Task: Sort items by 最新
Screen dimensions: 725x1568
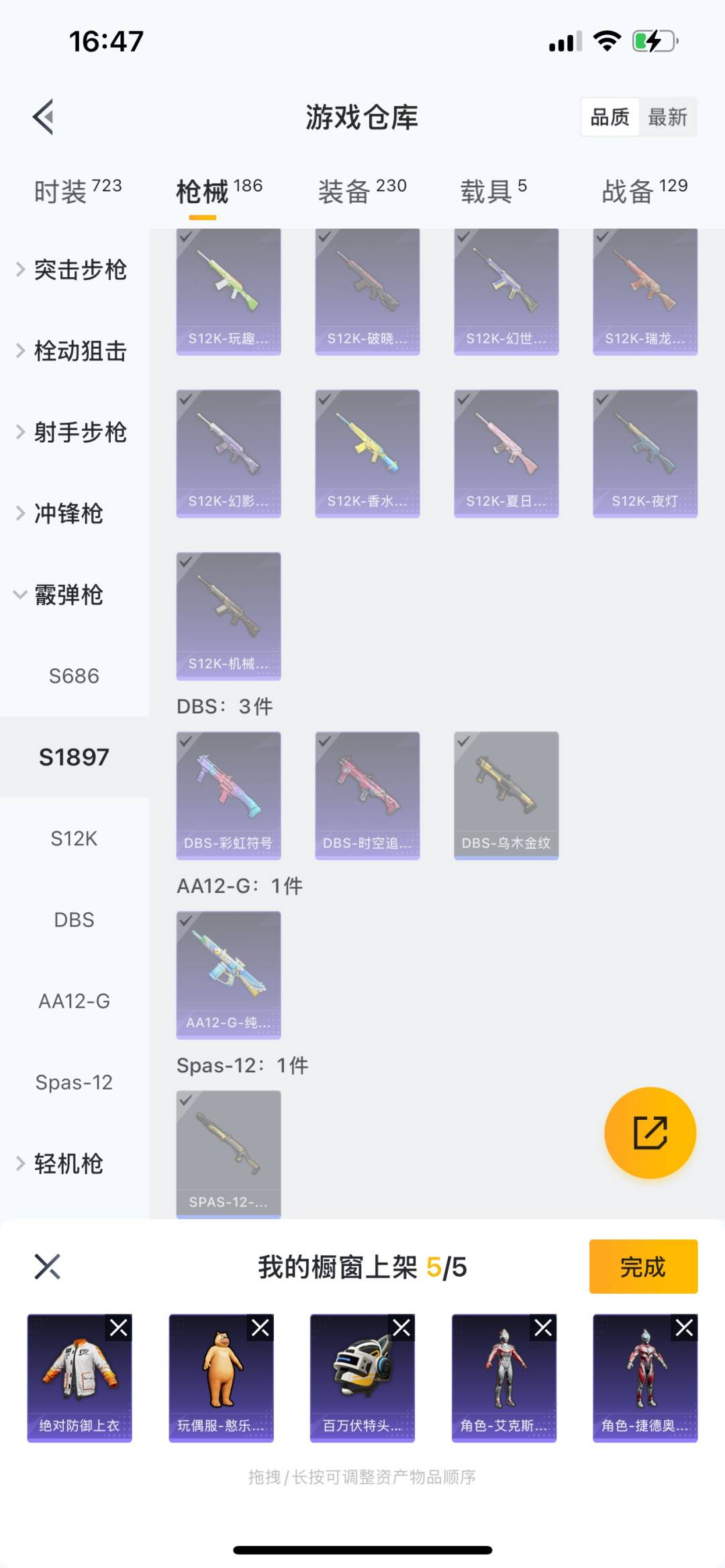Action: coord(667,117)
